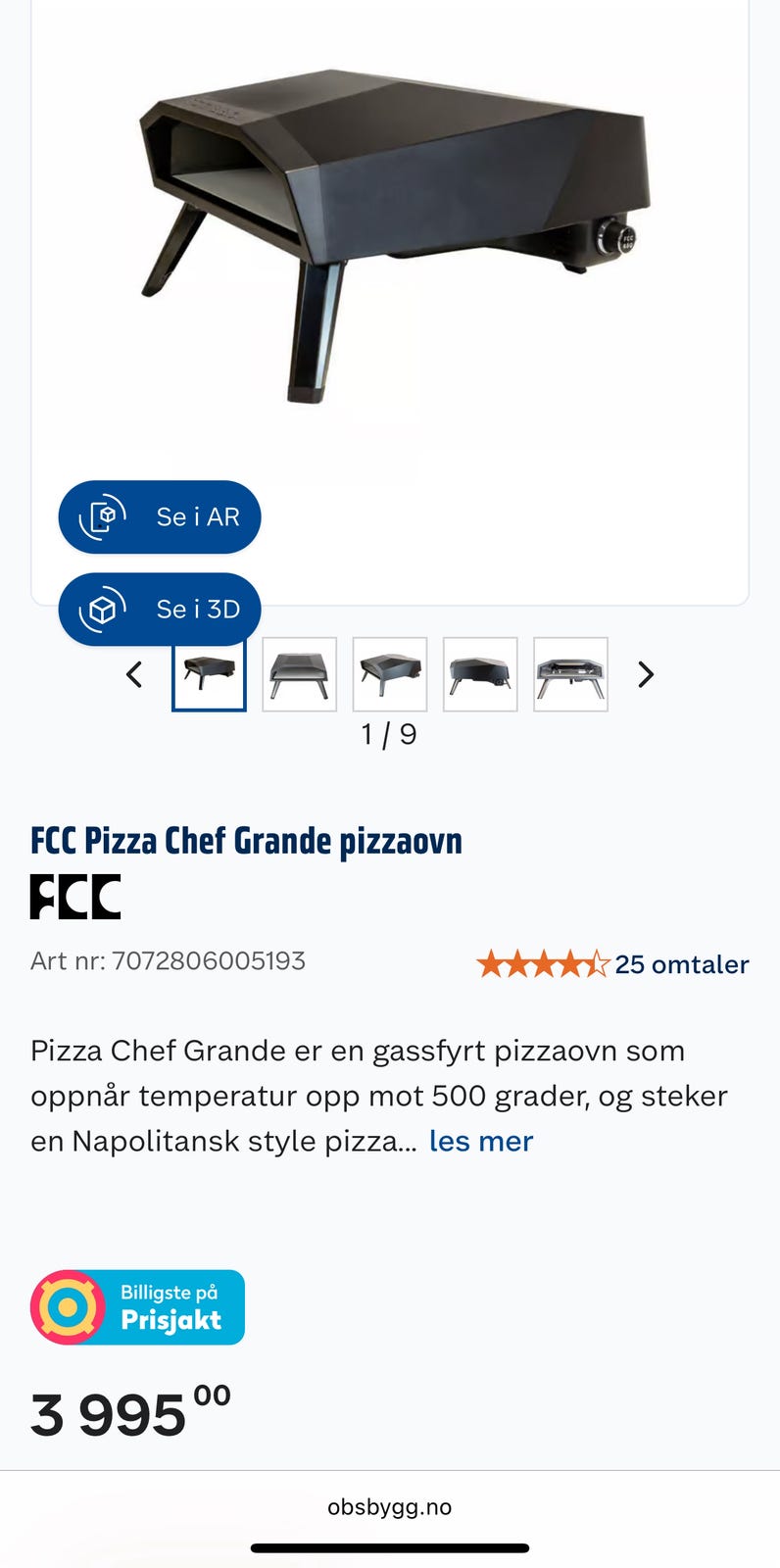Open the main pizza oven image
The image size is (780, 1568).
(392, 235)
